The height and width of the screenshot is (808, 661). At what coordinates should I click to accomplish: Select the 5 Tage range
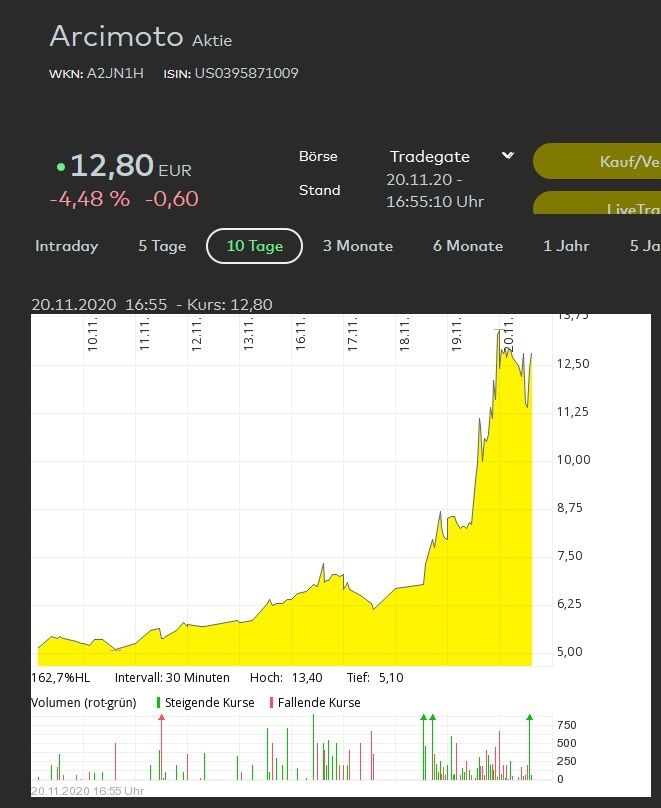162,246
